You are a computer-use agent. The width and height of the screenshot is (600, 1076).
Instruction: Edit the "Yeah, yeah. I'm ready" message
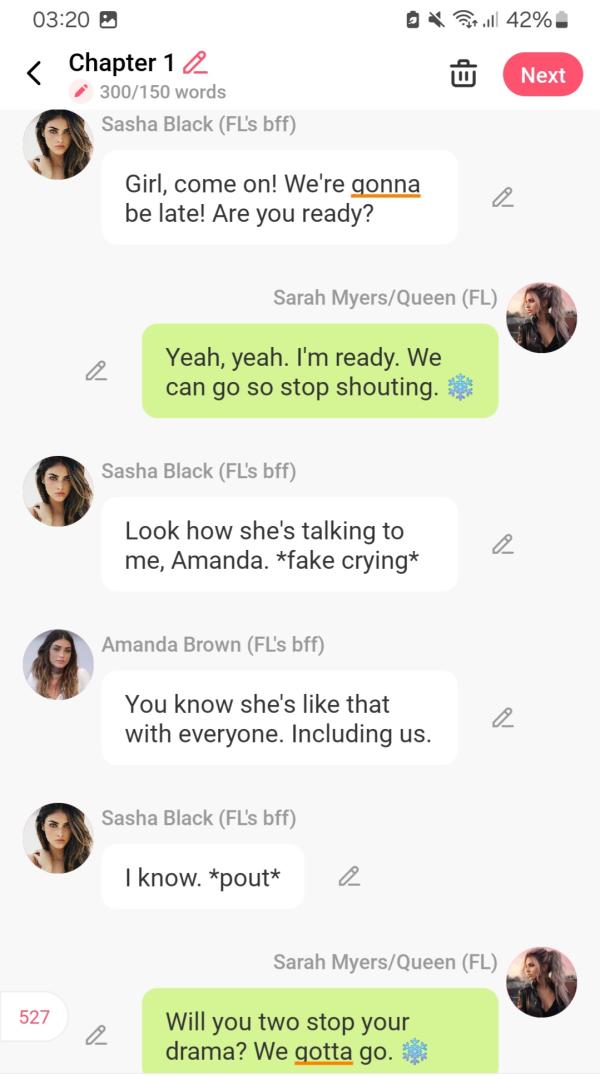click(96, 371)
